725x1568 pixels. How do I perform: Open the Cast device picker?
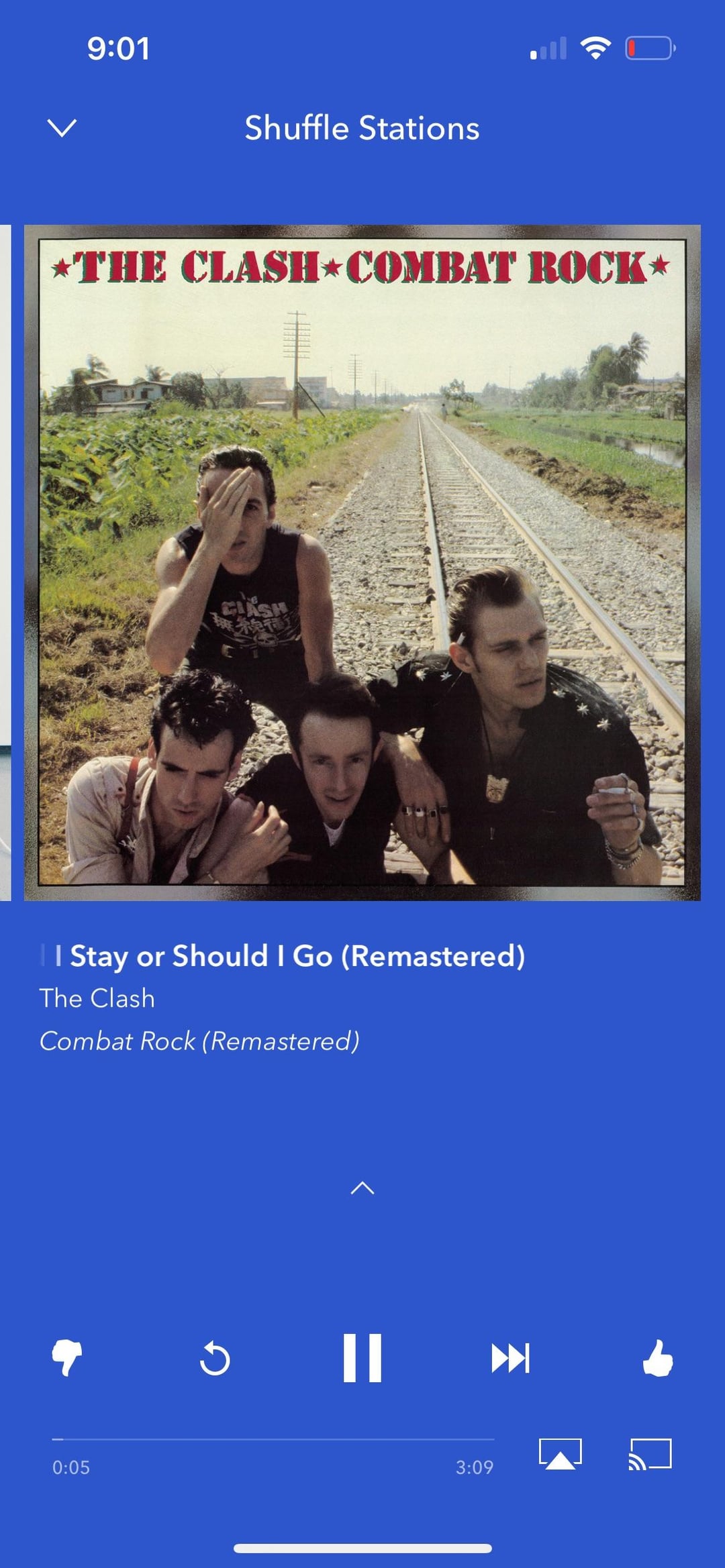tap(650, 1455)
